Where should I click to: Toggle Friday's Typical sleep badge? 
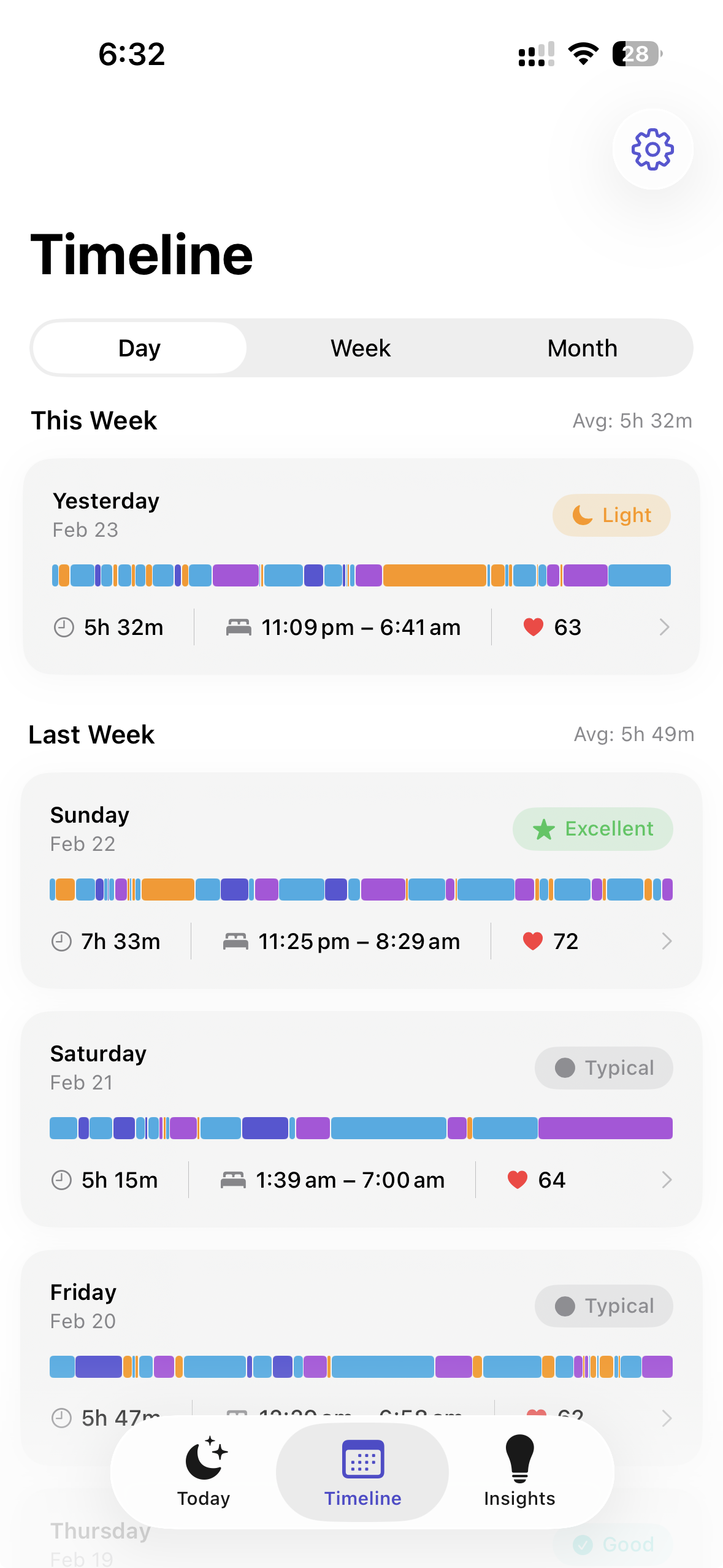(603, 1306)
